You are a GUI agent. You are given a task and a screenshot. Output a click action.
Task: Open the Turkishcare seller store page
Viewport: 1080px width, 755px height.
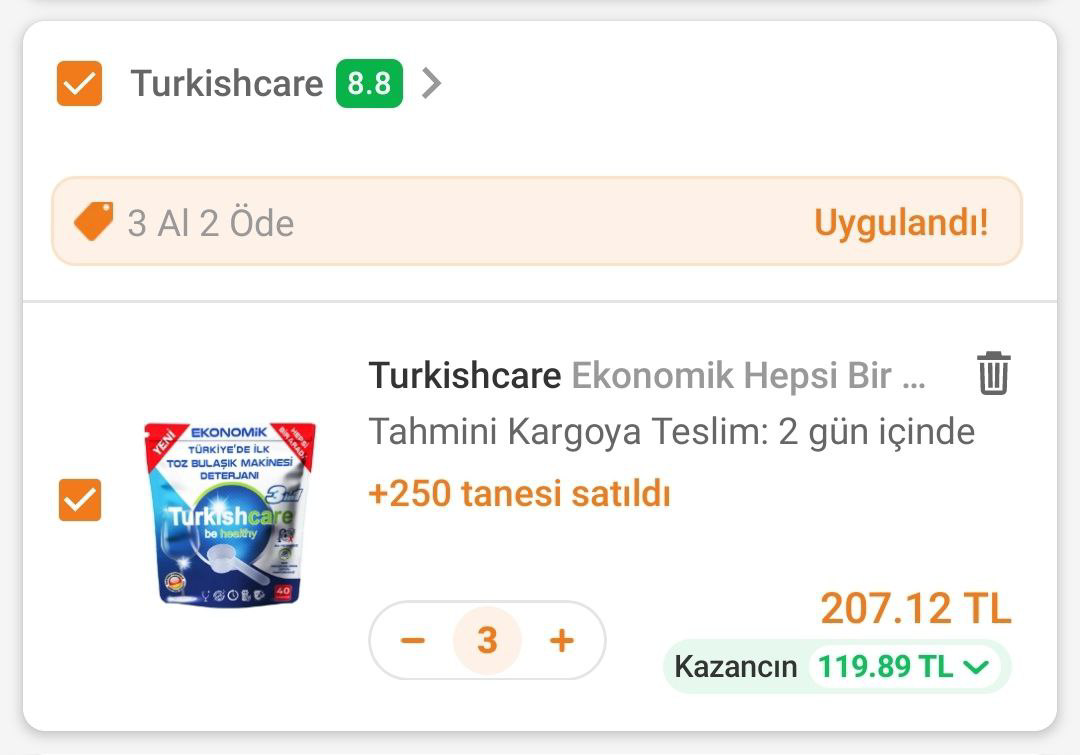coord(228,83)
